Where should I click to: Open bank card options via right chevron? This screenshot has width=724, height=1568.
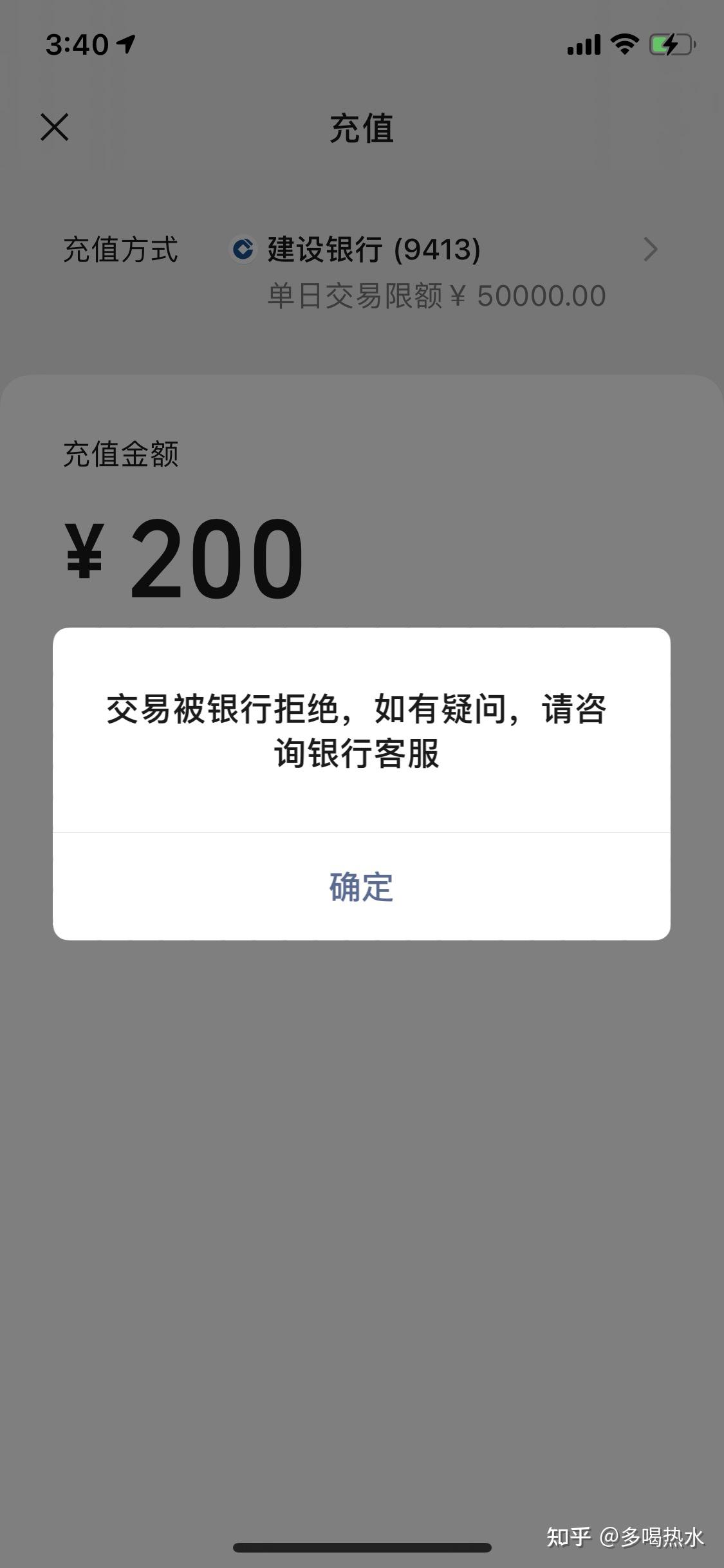pyautogui.click(x=651, y=249)
